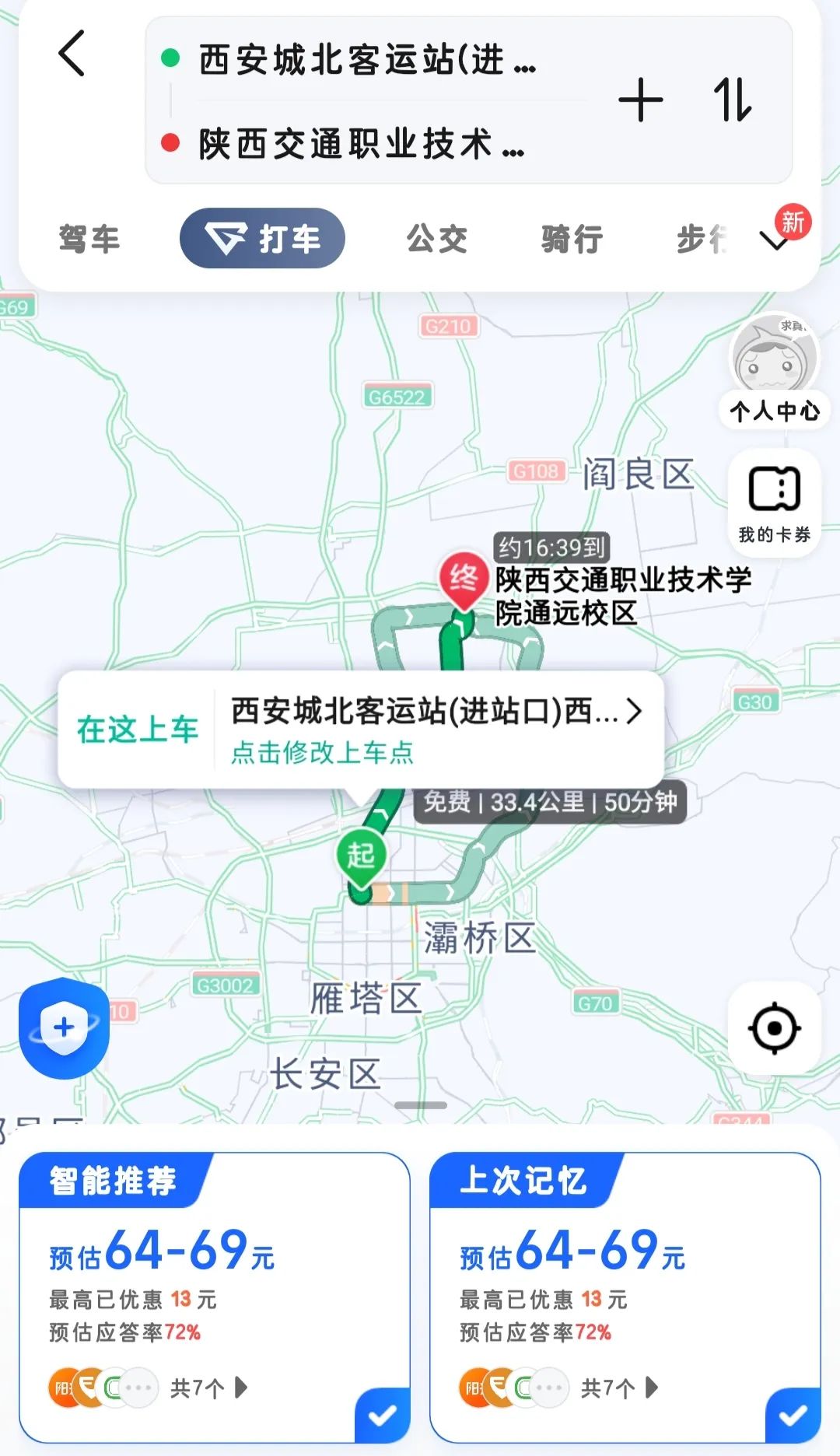This screenshot has height=1456, width=840.
Task: Add a waypoint with the plus icon
Action: click(x=641, y=100)
